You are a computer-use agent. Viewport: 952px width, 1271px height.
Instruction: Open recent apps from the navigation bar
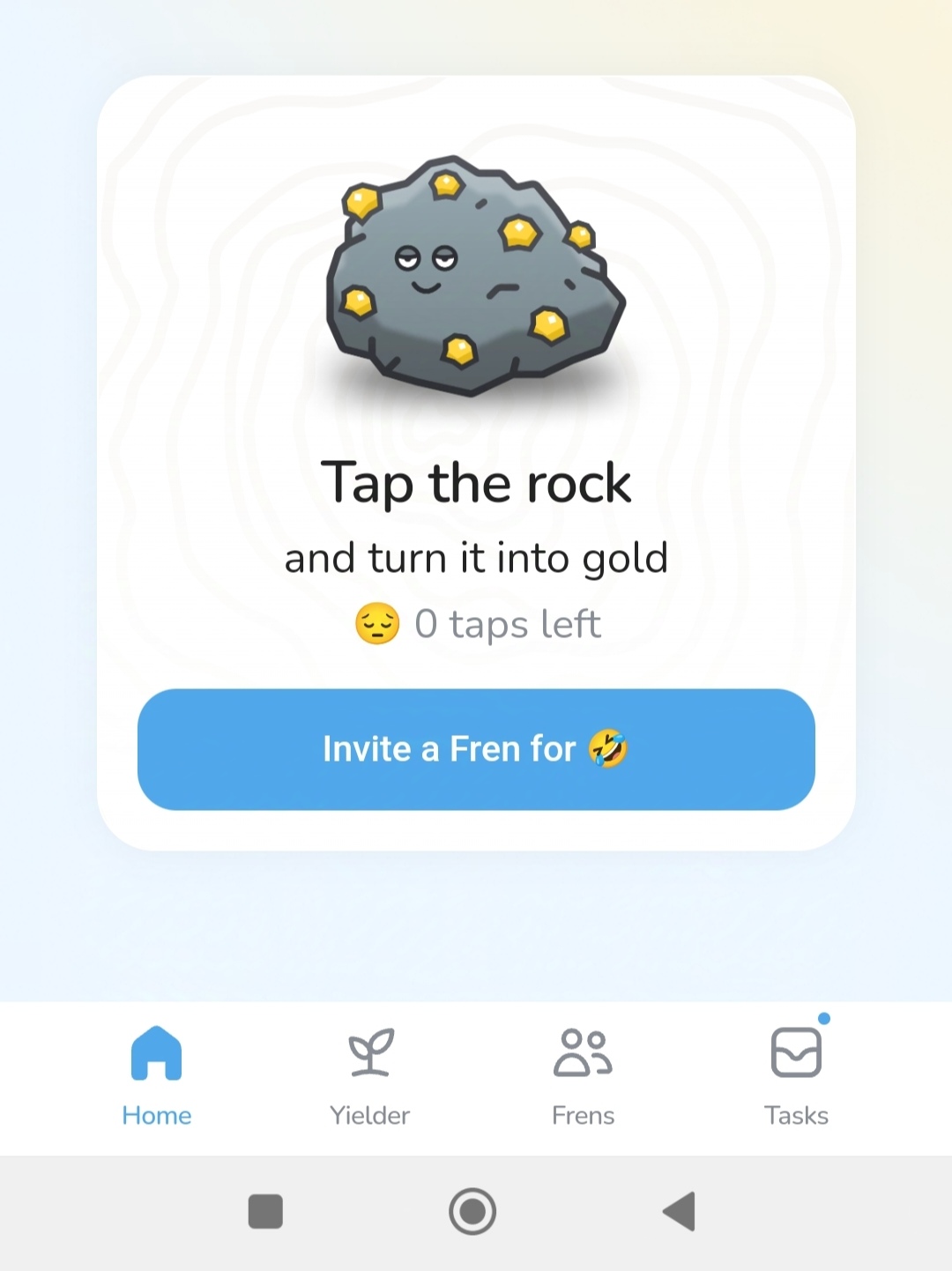(x=265, y=1211)
